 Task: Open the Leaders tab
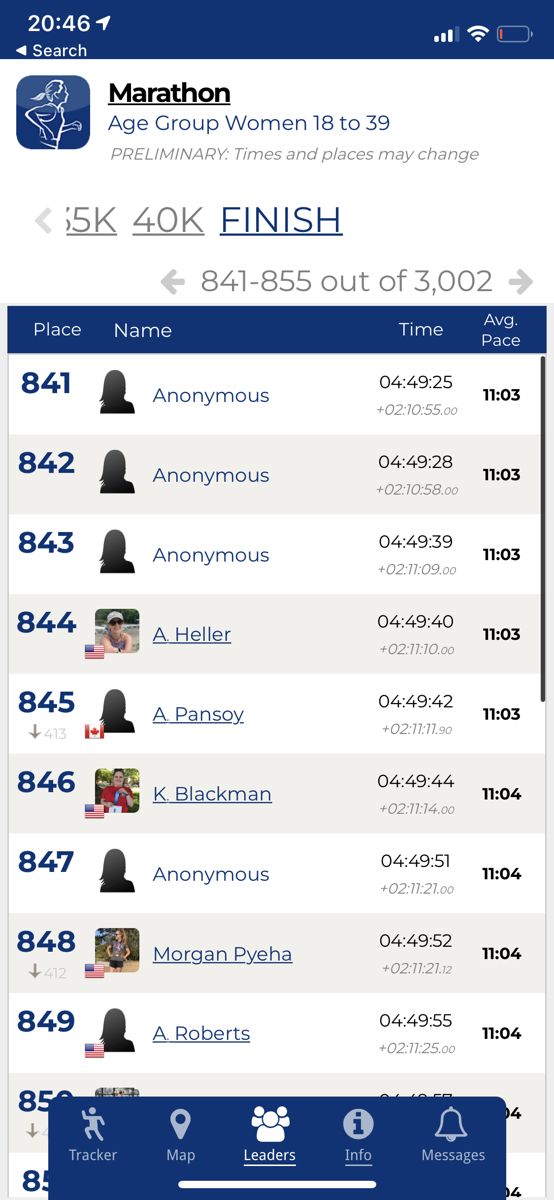[270, 1135]
